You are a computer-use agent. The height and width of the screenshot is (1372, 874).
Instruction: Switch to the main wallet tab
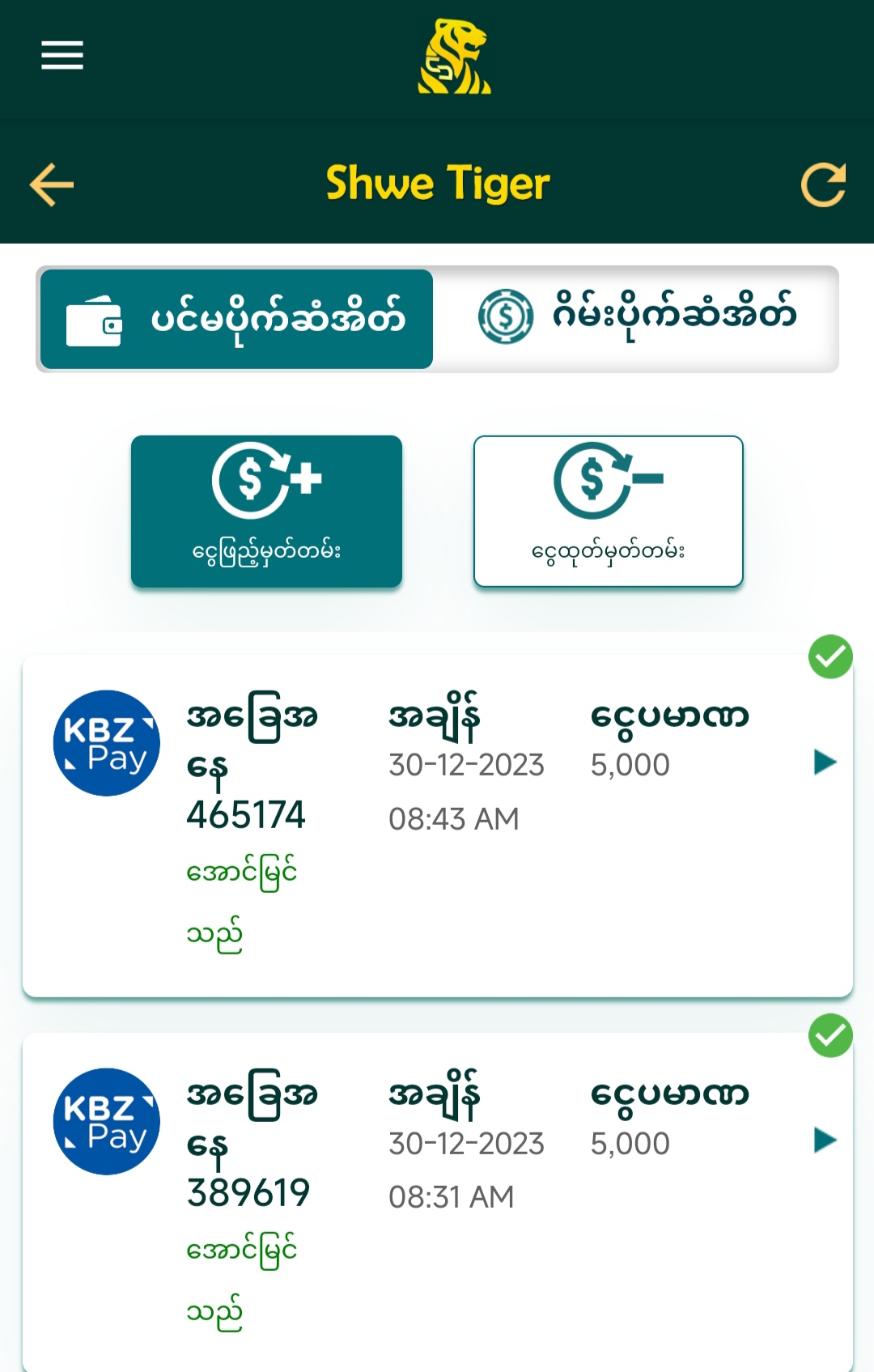(x=236, y=319)
